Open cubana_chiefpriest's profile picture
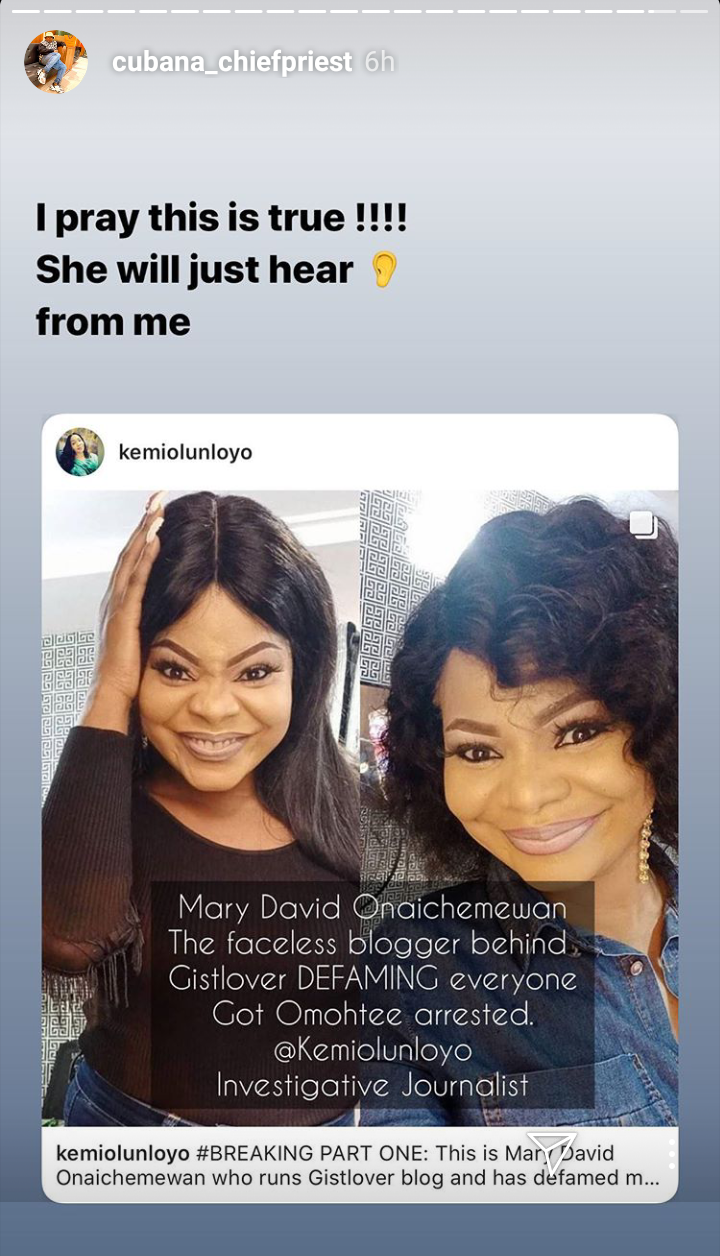Viewport: 720px width, 1256px height. (55, 62)
